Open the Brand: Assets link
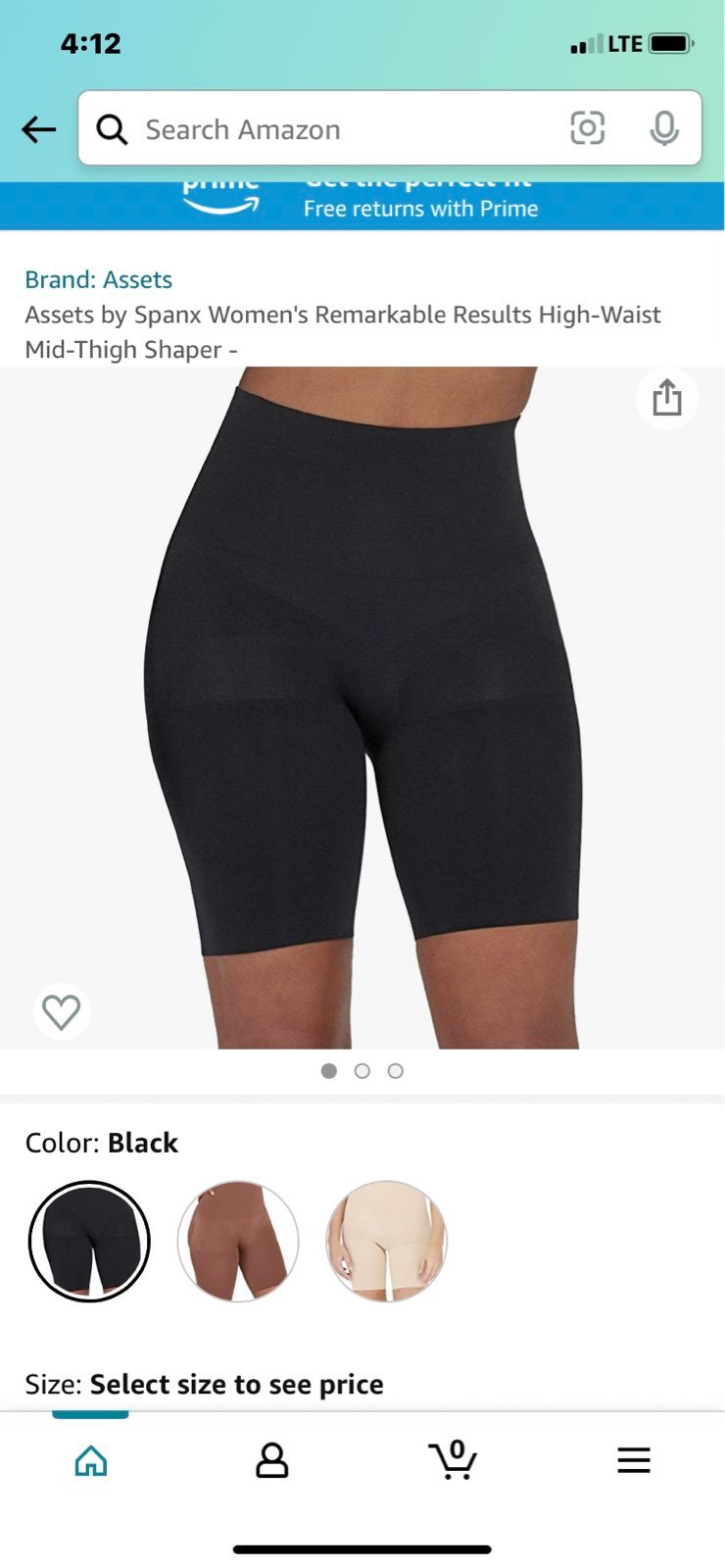Image resolution: width=725 pixels, height=1568 pixels. pyautogui.click(x=98, y=279)
